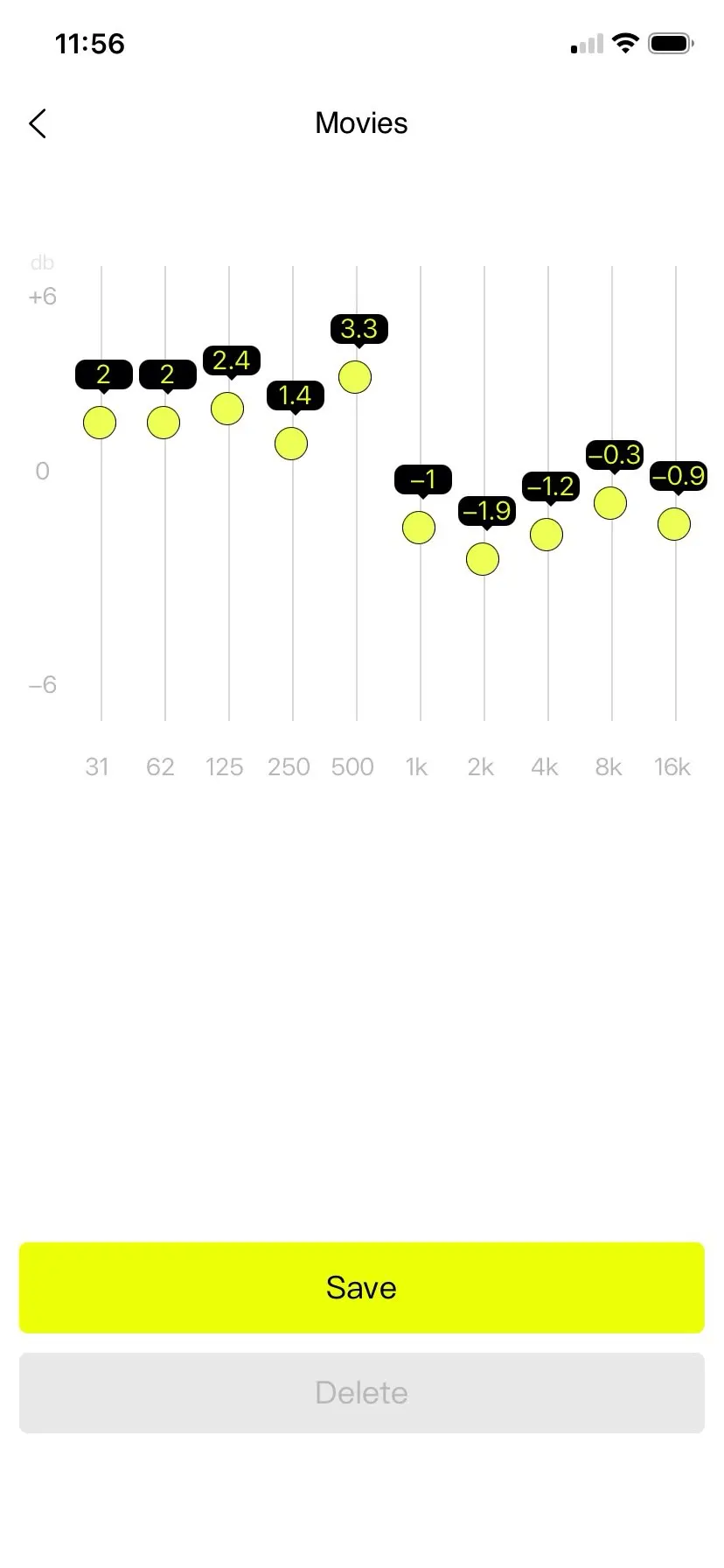This screenshot has height=1568, width=724.
Task: Select the 125 Hz slider knob at 2.4
Action: (x=227, y=409)
